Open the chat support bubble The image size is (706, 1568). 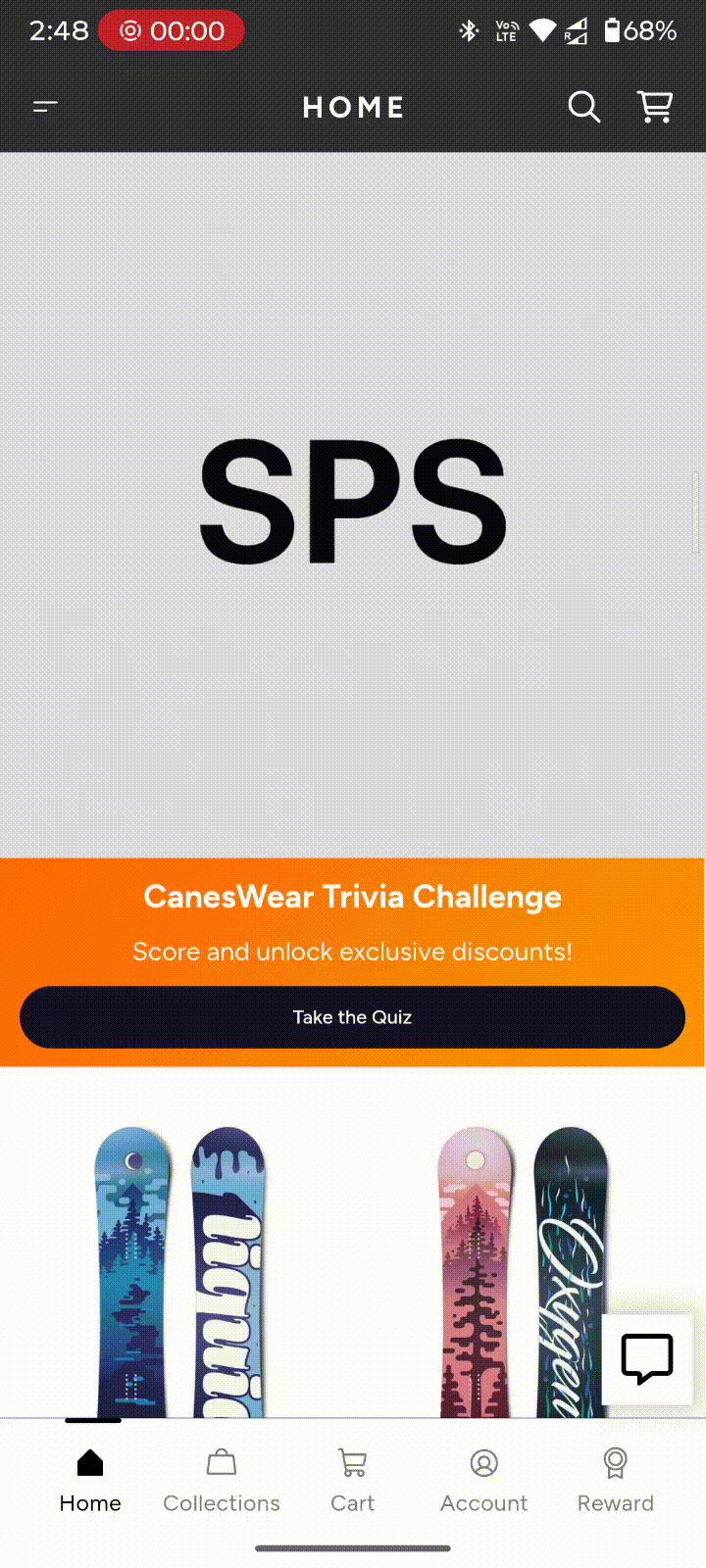click(x=646, y=1359)
